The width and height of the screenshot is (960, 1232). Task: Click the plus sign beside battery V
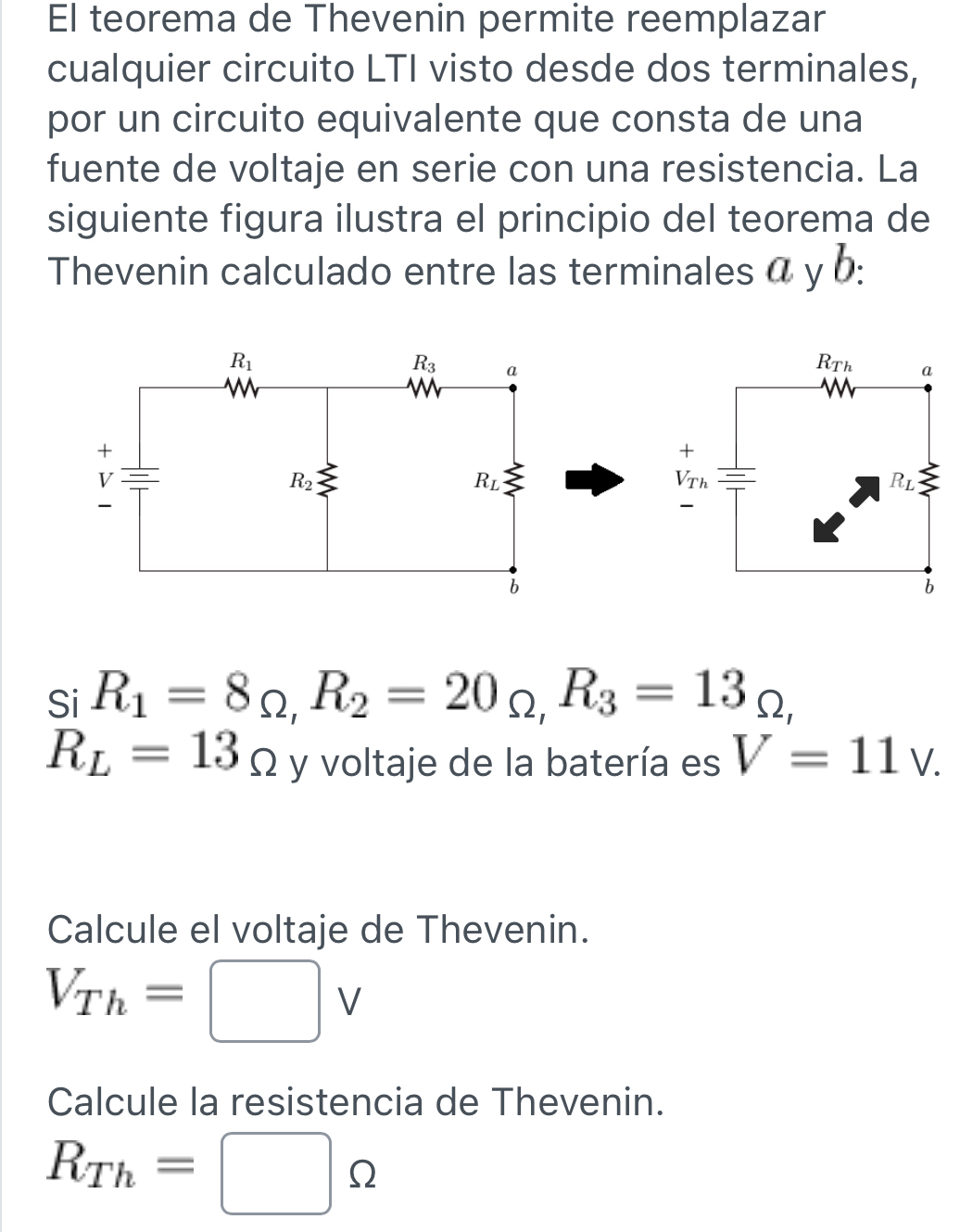[x=105, y=451]
